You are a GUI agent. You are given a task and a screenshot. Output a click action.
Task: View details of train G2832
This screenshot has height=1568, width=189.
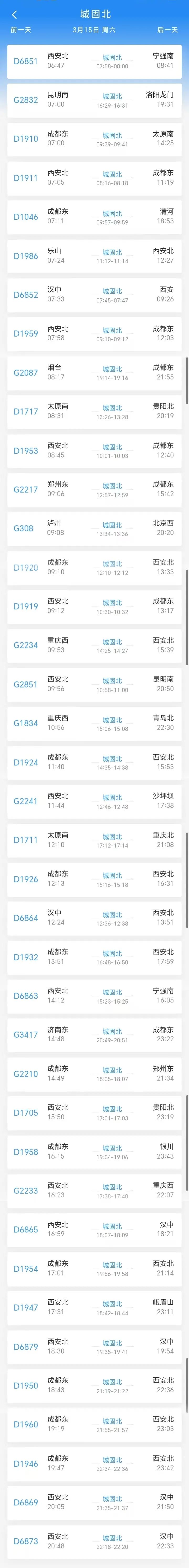click(x=94, y=100)
